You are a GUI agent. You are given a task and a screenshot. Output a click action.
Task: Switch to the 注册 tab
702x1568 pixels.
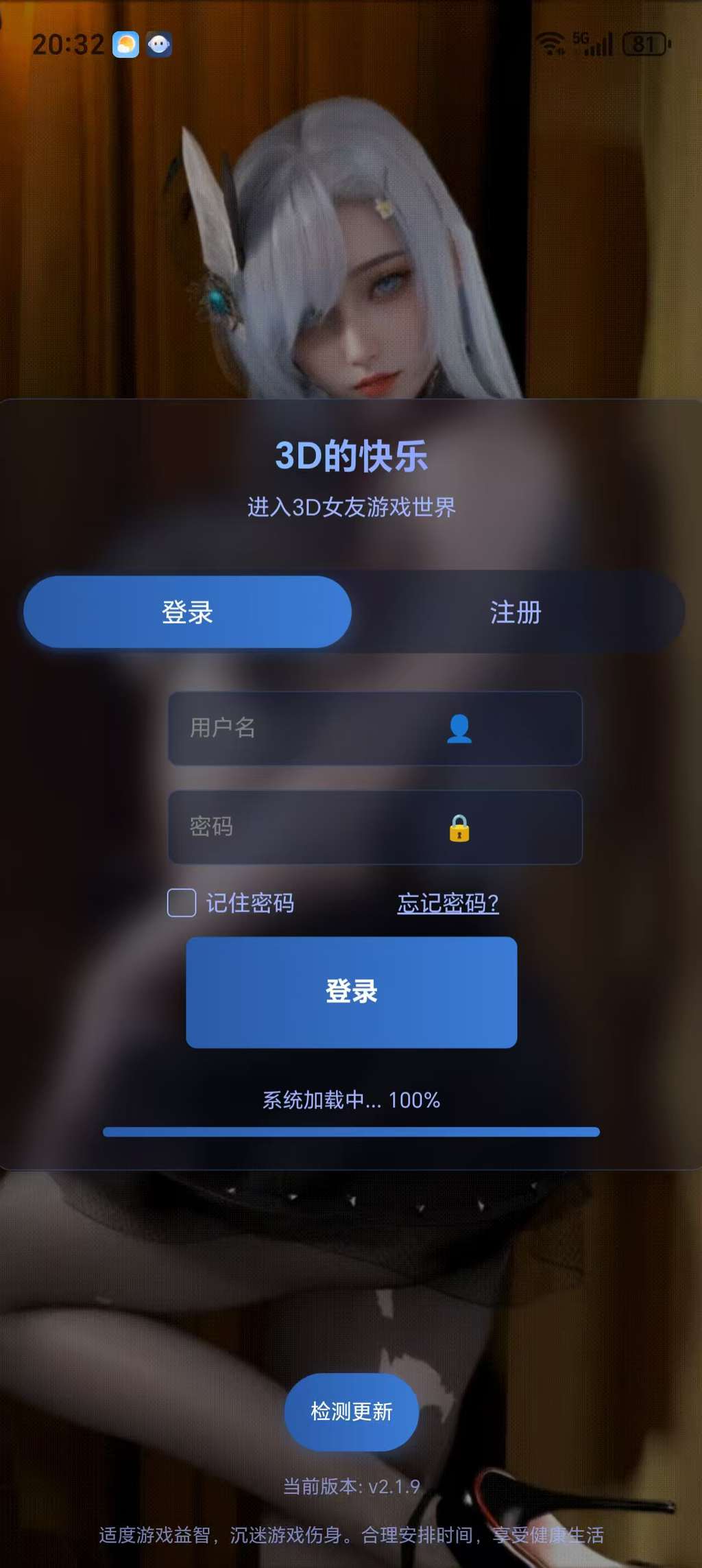514,613
